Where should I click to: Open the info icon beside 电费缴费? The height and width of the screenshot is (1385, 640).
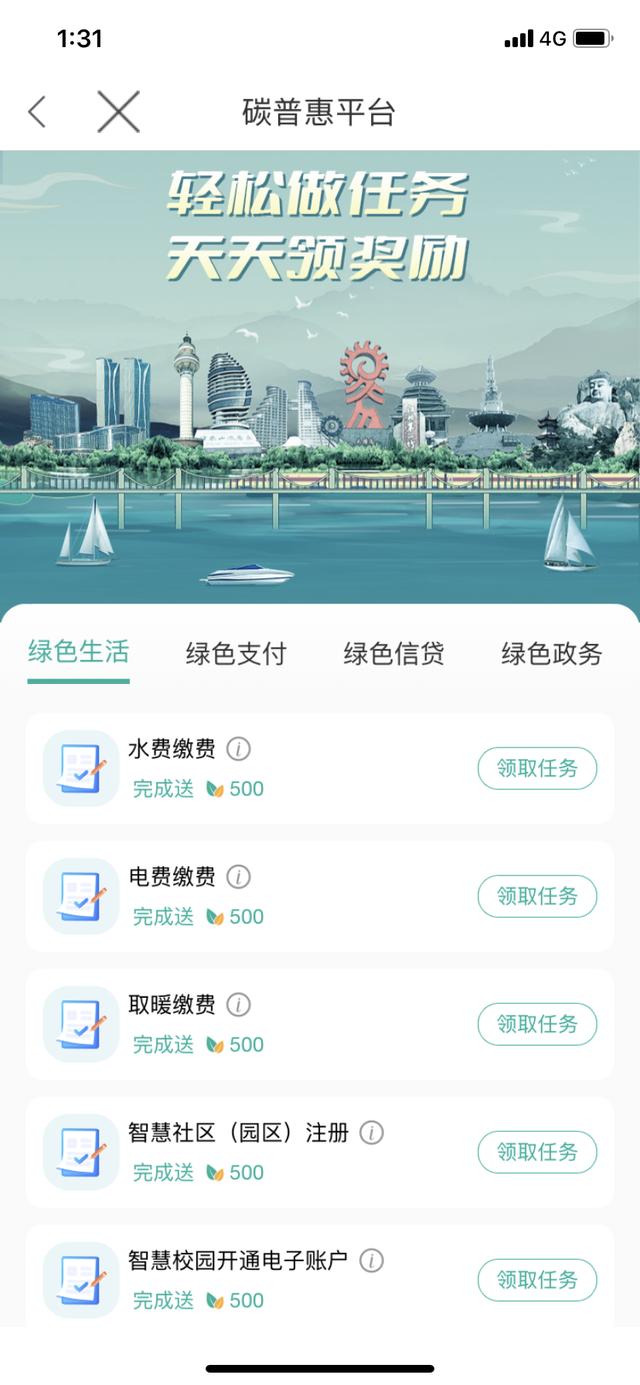(238, 877)
